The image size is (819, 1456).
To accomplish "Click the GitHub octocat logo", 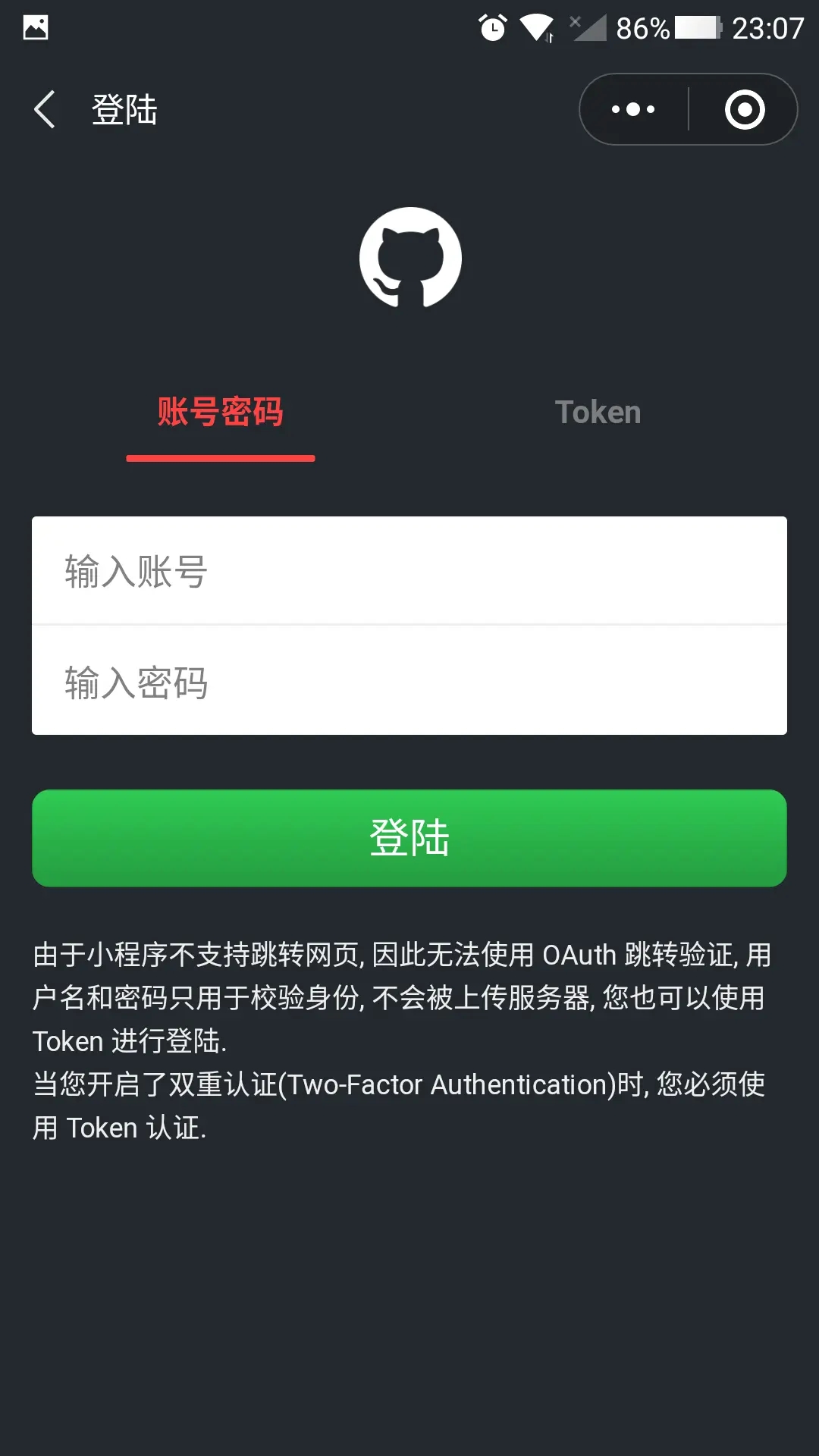I will [x=409, y=258].
